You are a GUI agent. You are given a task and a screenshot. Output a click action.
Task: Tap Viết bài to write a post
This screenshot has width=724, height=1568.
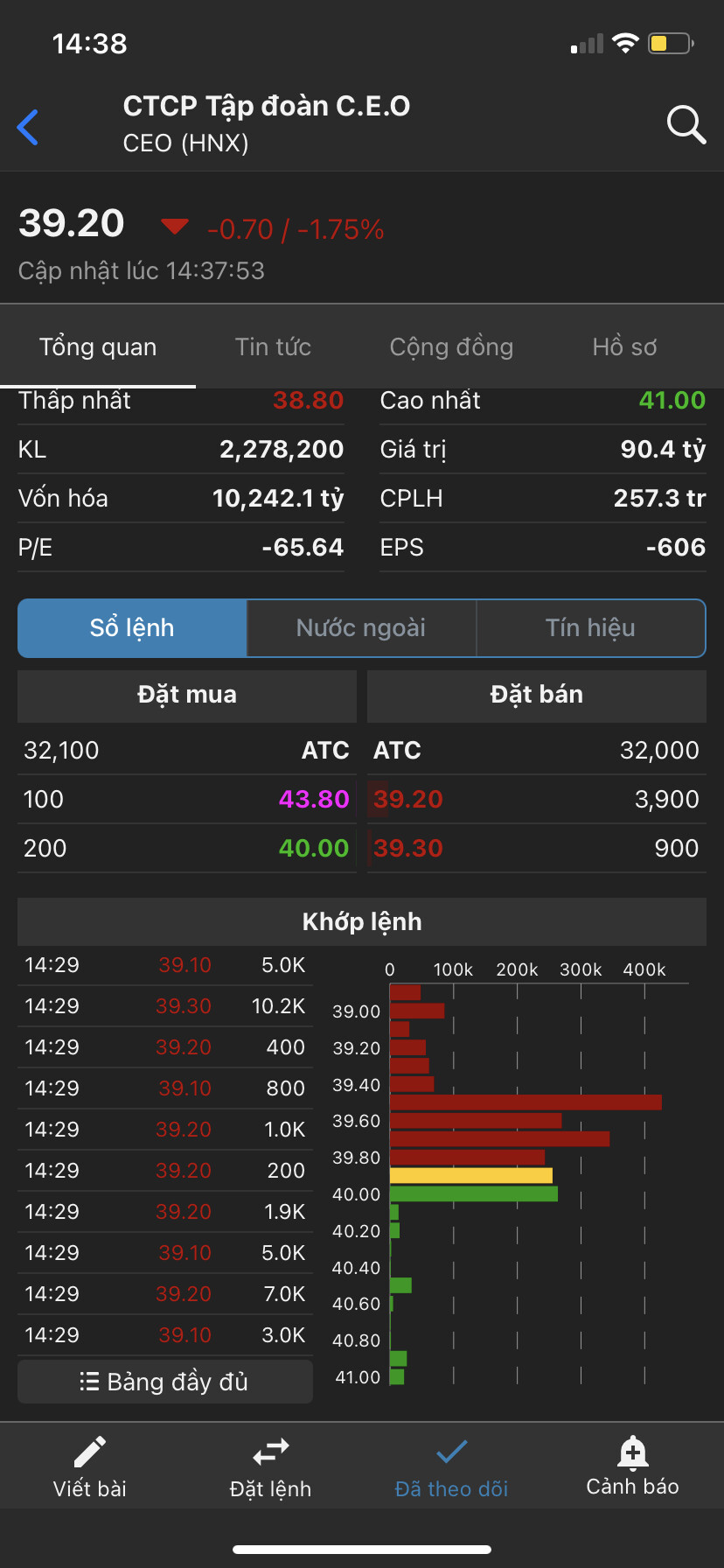click(x=90, y=1466)
